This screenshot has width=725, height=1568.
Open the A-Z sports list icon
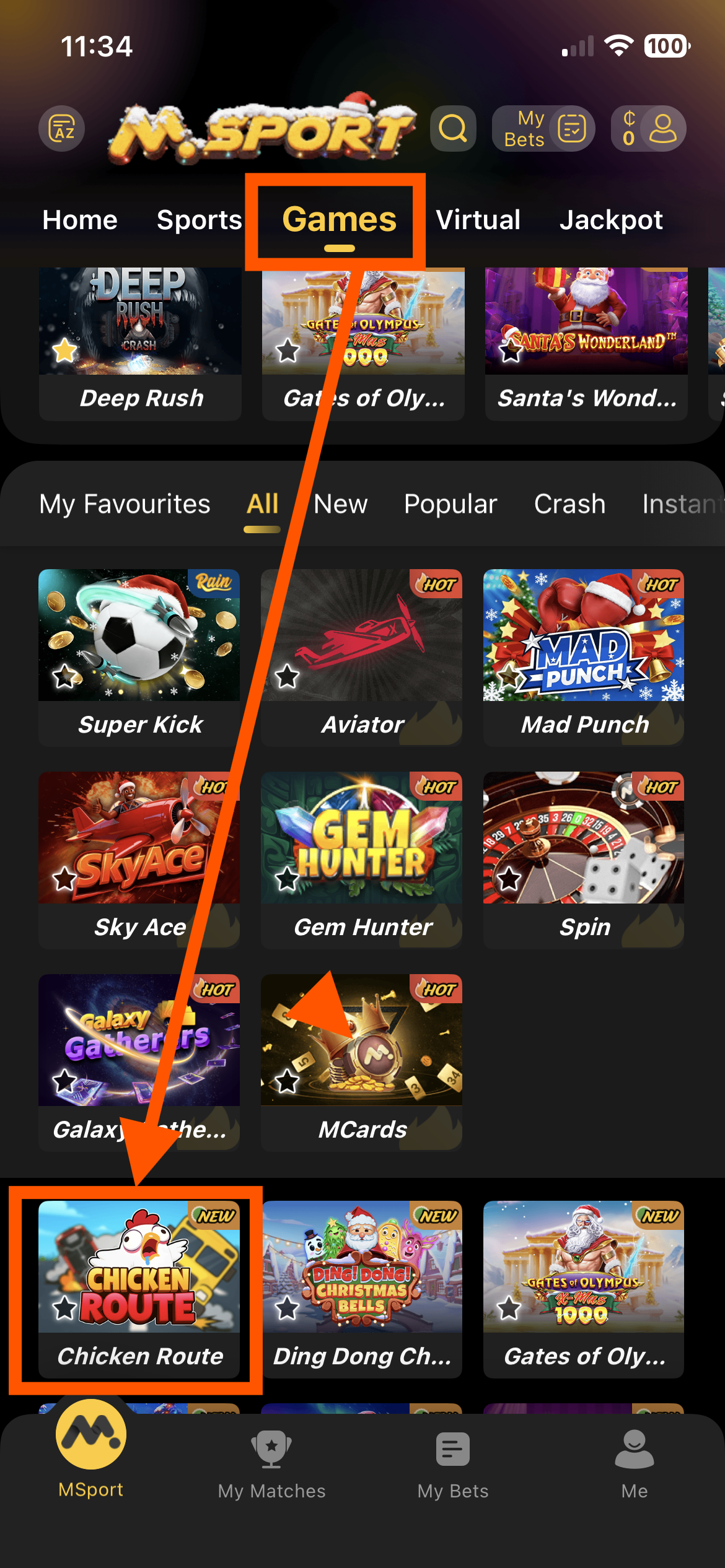[x=62, y=129]
